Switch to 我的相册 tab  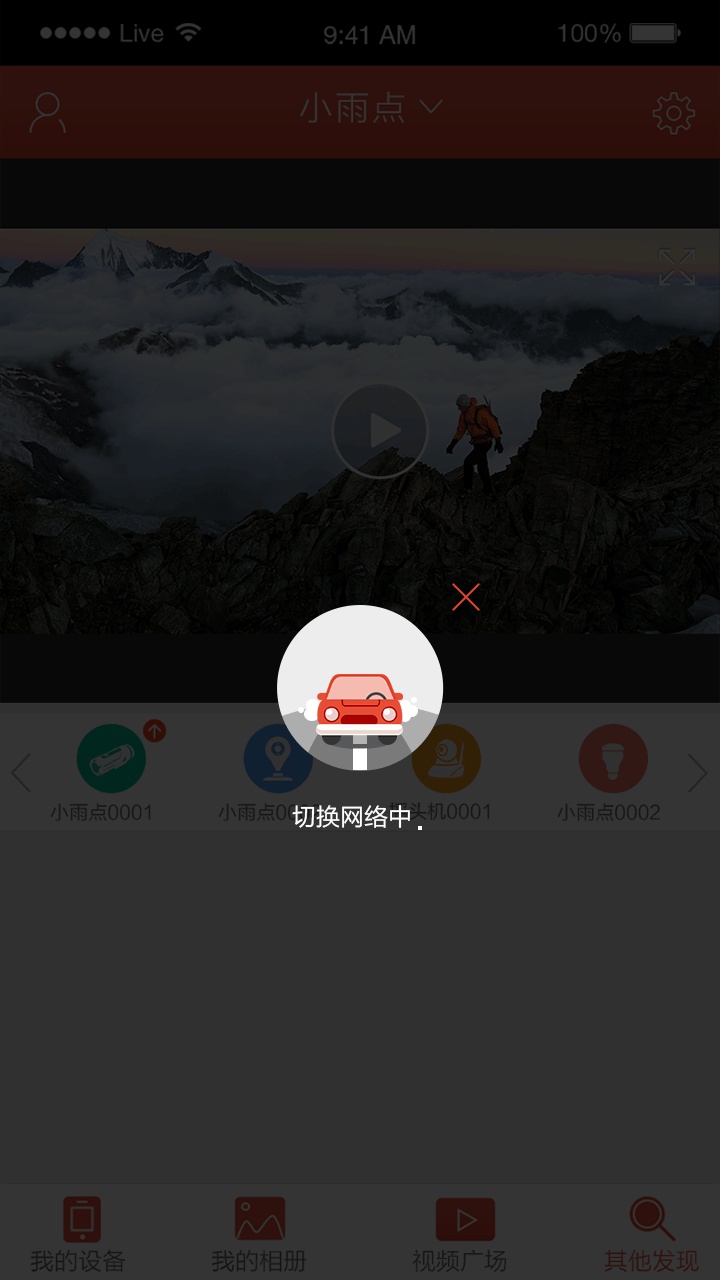tap(259, 1233)
